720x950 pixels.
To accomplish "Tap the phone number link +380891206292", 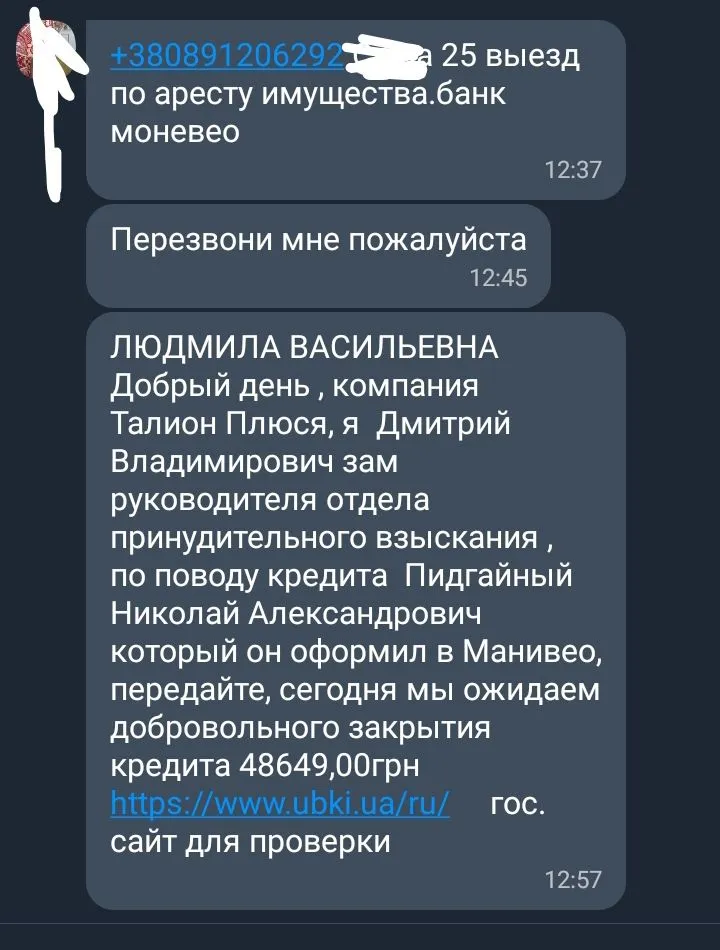I will point(226,57).
